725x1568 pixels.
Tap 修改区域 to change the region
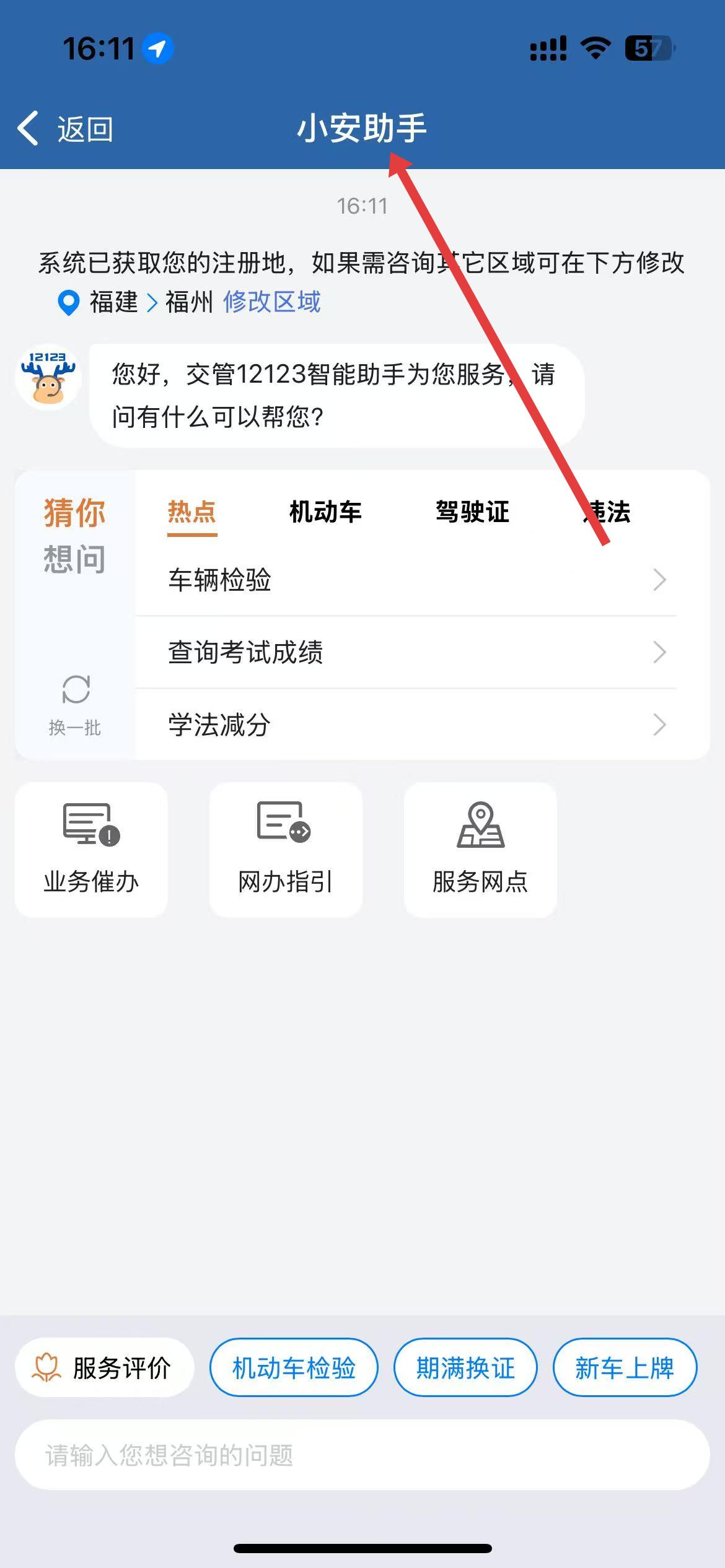click(271, 302)
